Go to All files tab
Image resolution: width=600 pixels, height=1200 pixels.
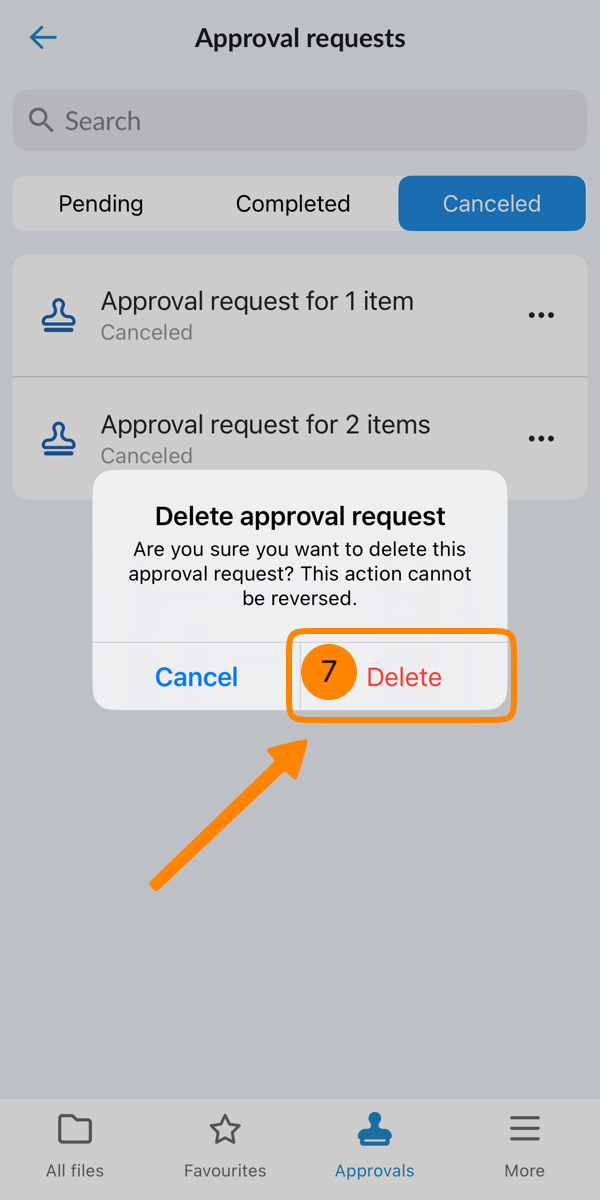(75, 1145)
